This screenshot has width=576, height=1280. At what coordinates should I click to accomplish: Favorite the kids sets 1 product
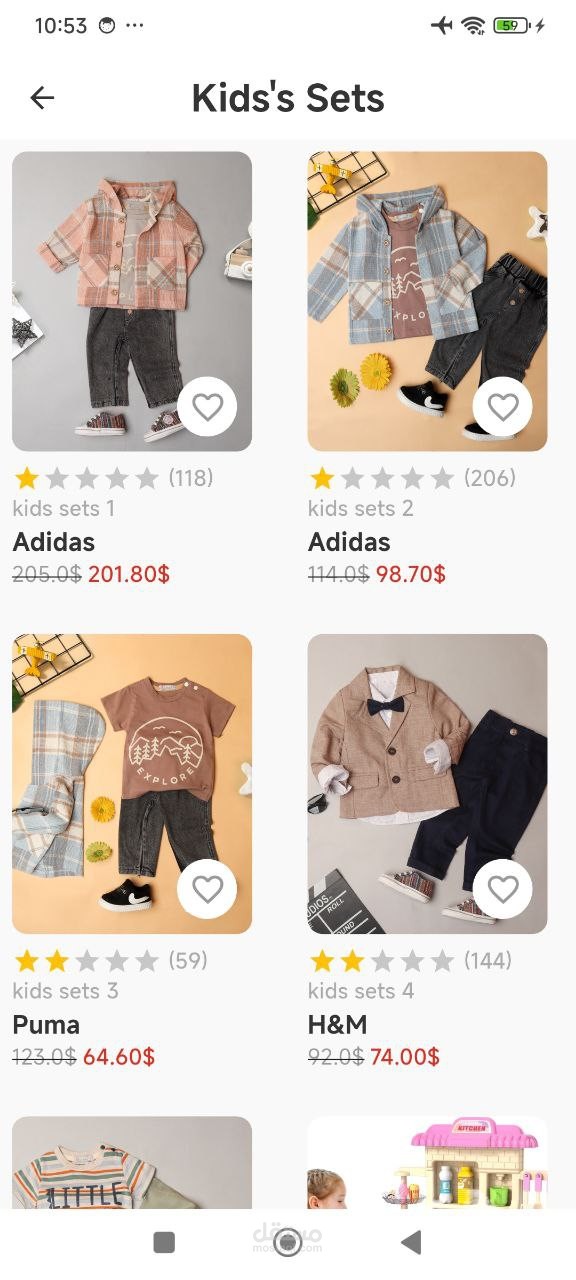pyautogui.click(x=207, y=407)
